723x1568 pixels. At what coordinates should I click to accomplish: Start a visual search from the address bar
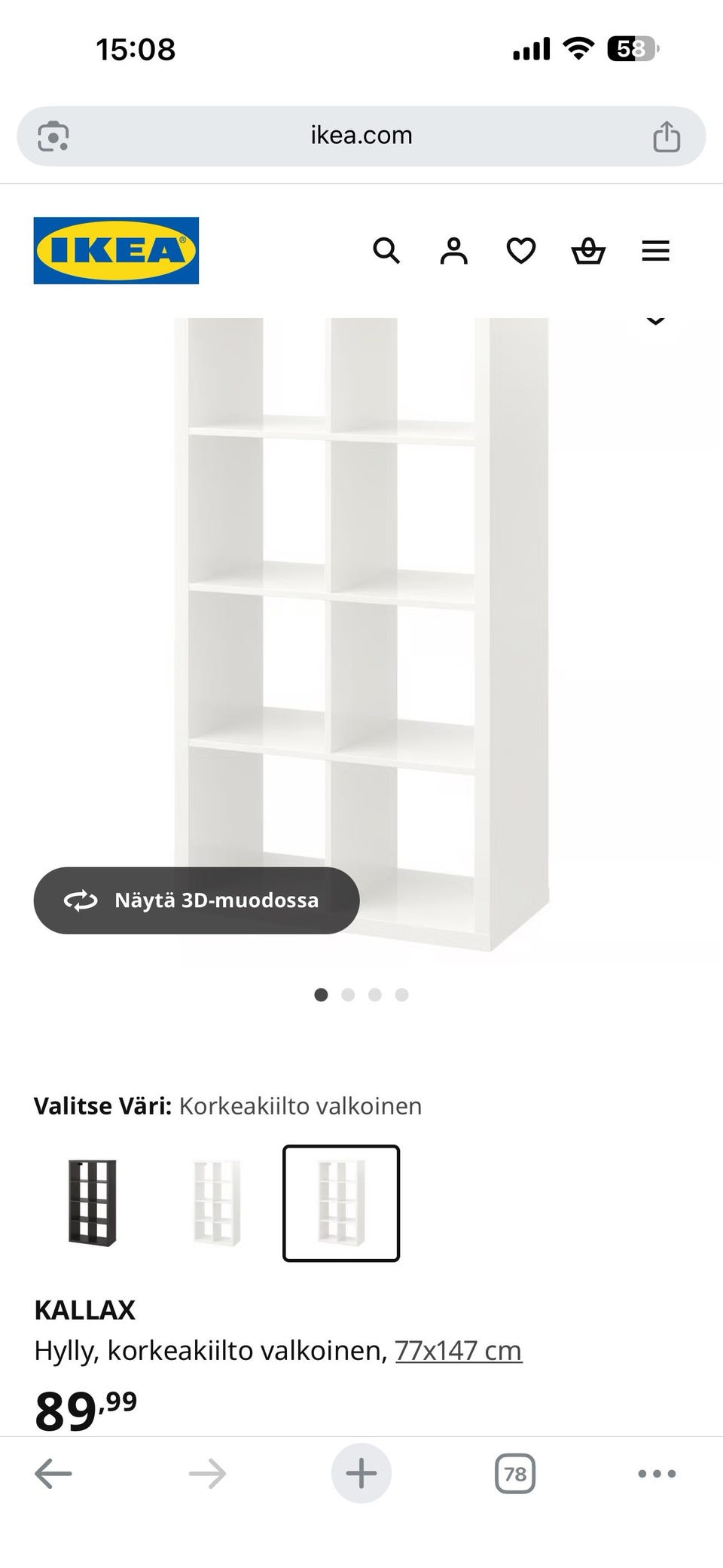click(54, 136)
